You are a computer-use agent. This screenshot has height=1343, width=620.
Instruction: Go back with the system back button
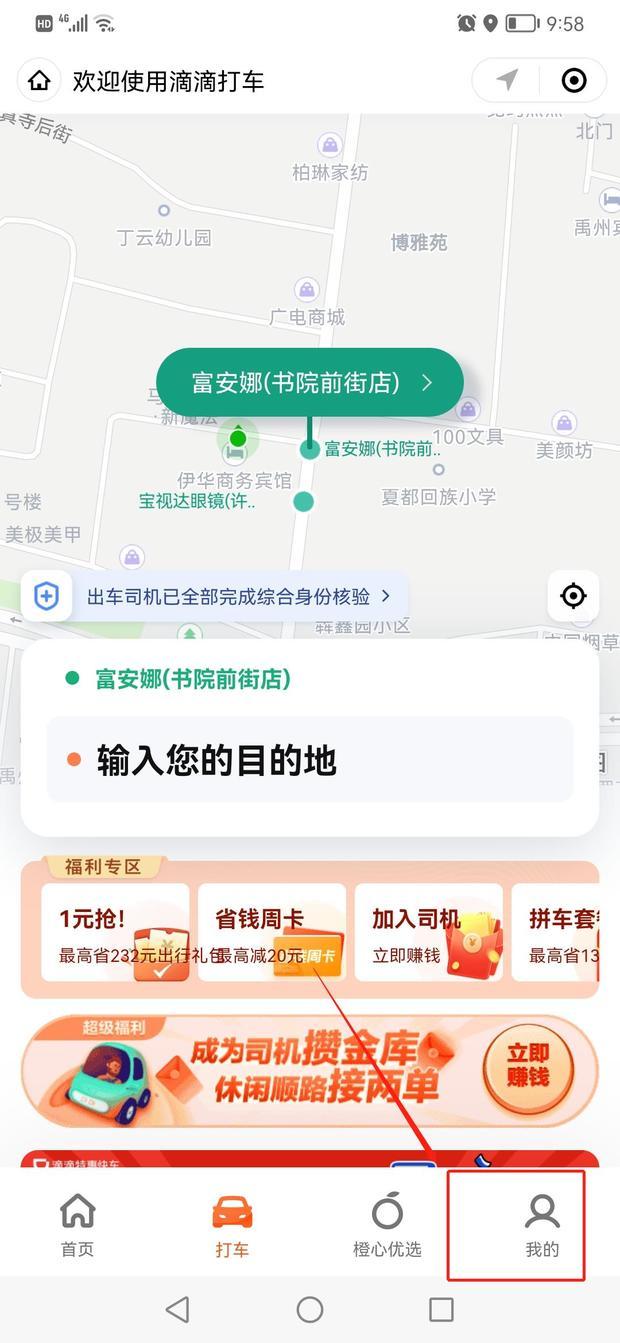(x=177, y=1309)
